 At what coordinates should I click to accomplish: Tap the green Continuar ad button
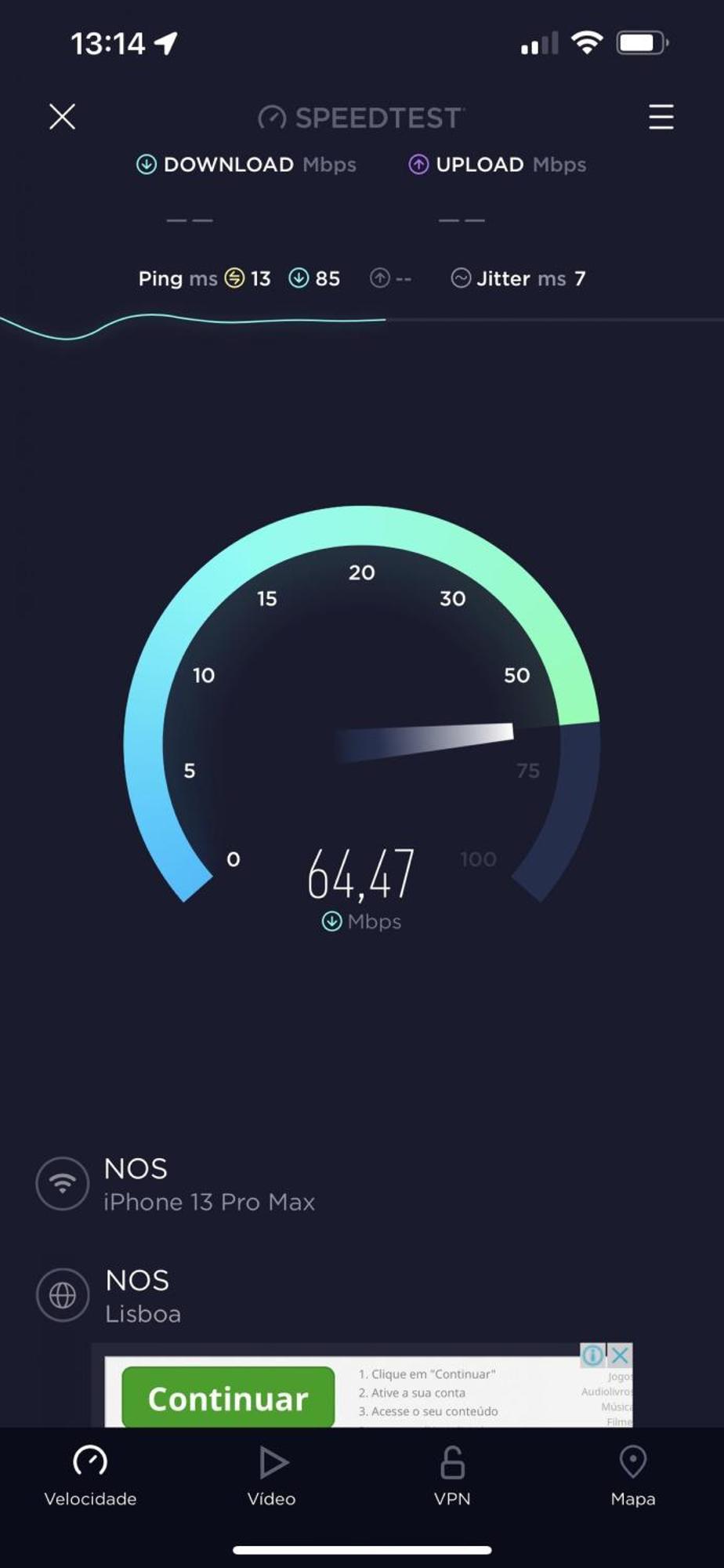click(x=228, y=1398)
